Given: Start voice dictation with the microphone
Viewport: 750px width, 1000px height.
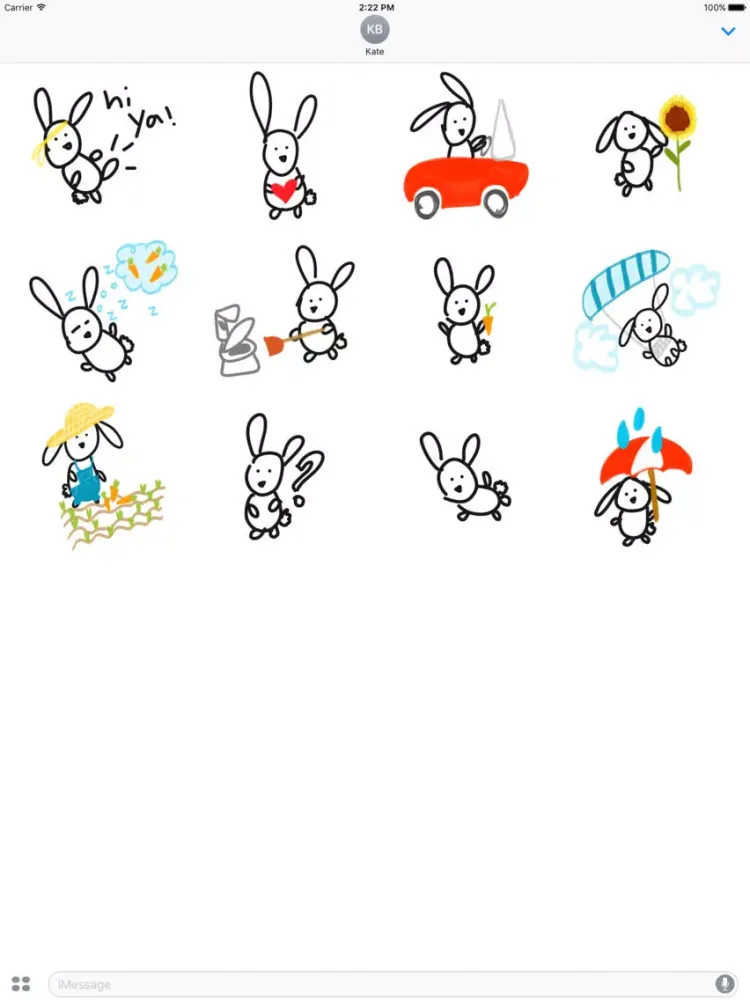Looking at the screenshot, I should (x=724, y=984).
